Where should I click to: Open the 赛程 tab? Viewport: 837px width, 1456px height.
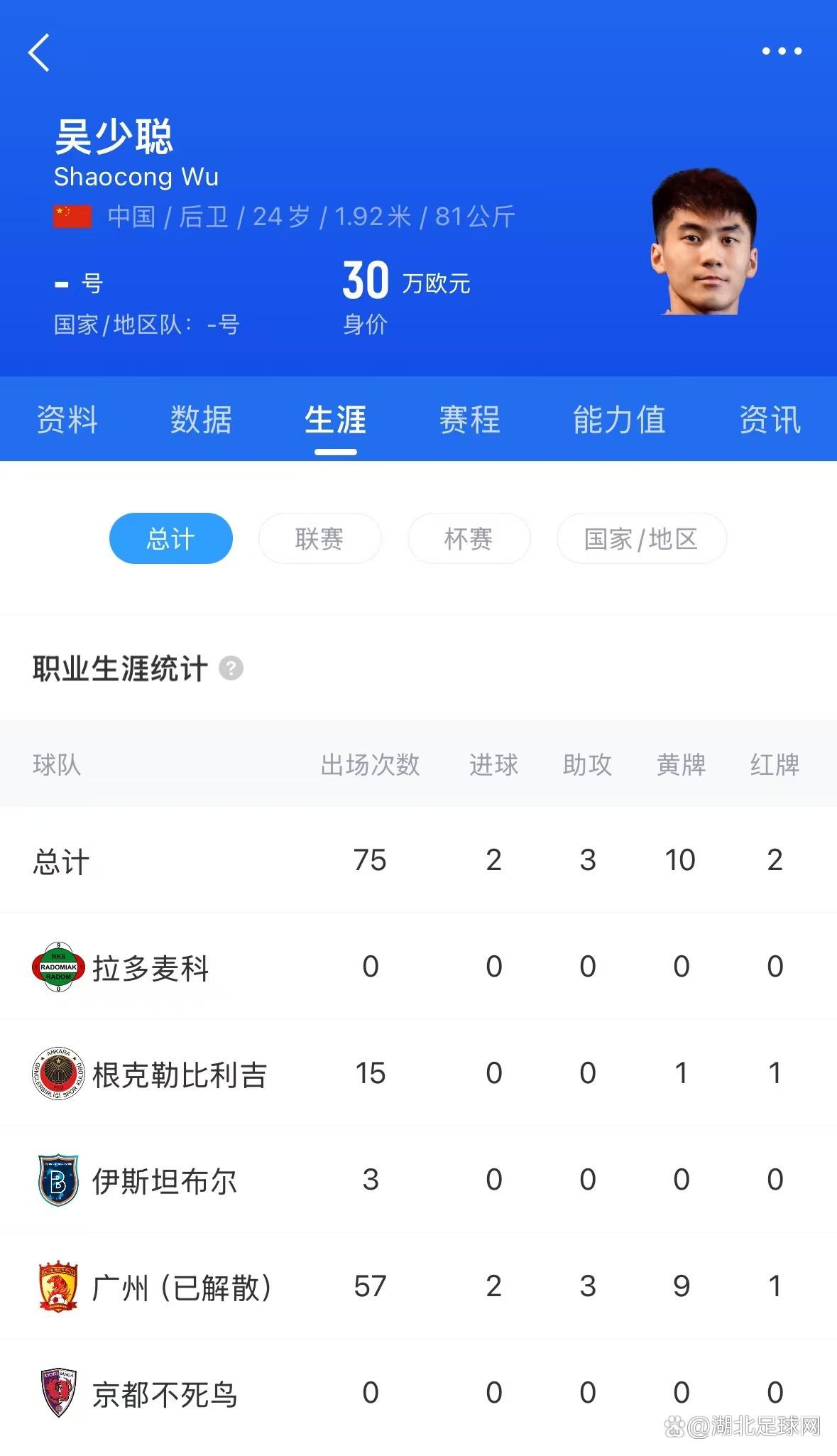coord(471,420)
